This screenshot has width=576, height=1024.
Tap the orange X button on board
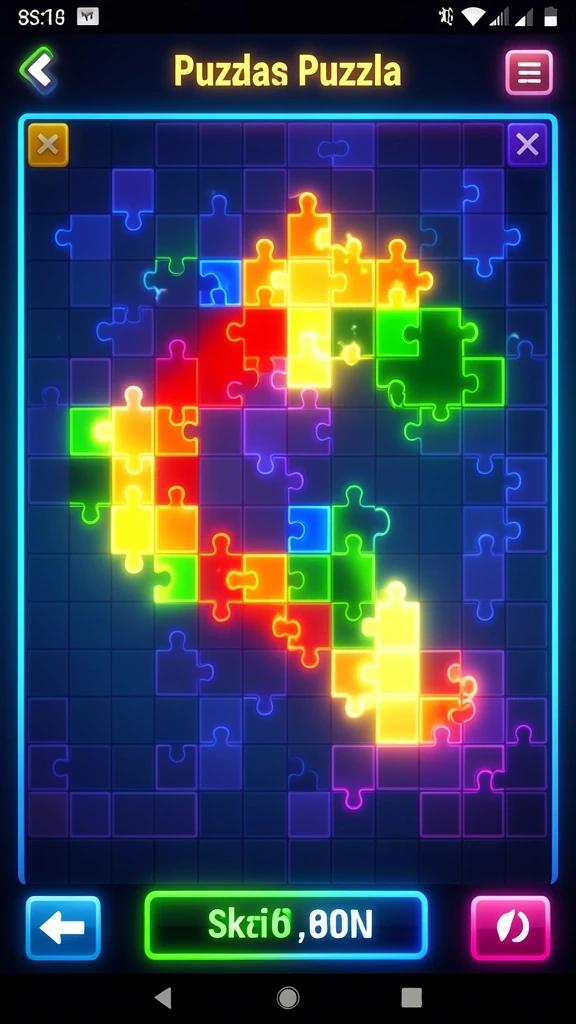48,144
